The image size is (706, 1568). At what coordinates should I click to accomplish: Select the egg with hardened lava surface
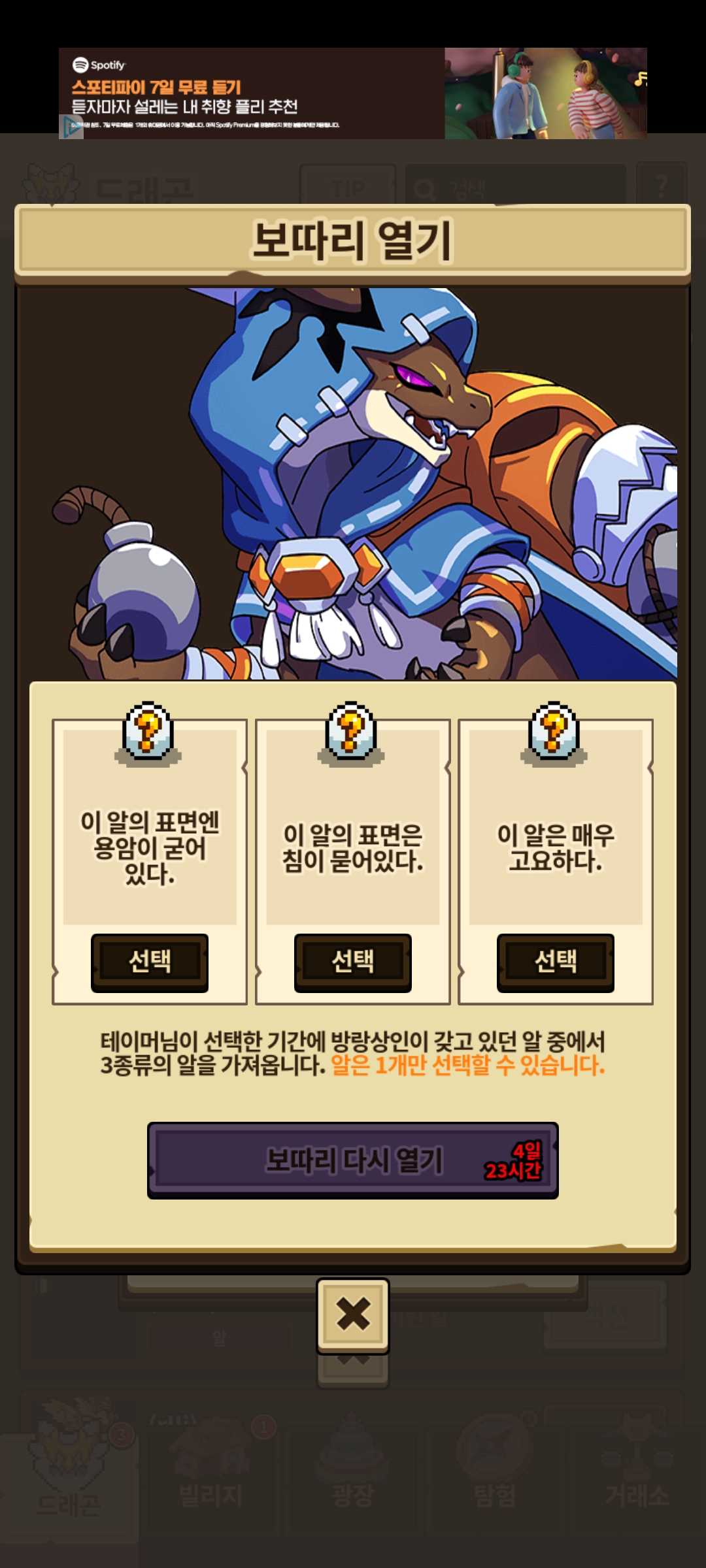pyautogui.click(x=150, y=962)
